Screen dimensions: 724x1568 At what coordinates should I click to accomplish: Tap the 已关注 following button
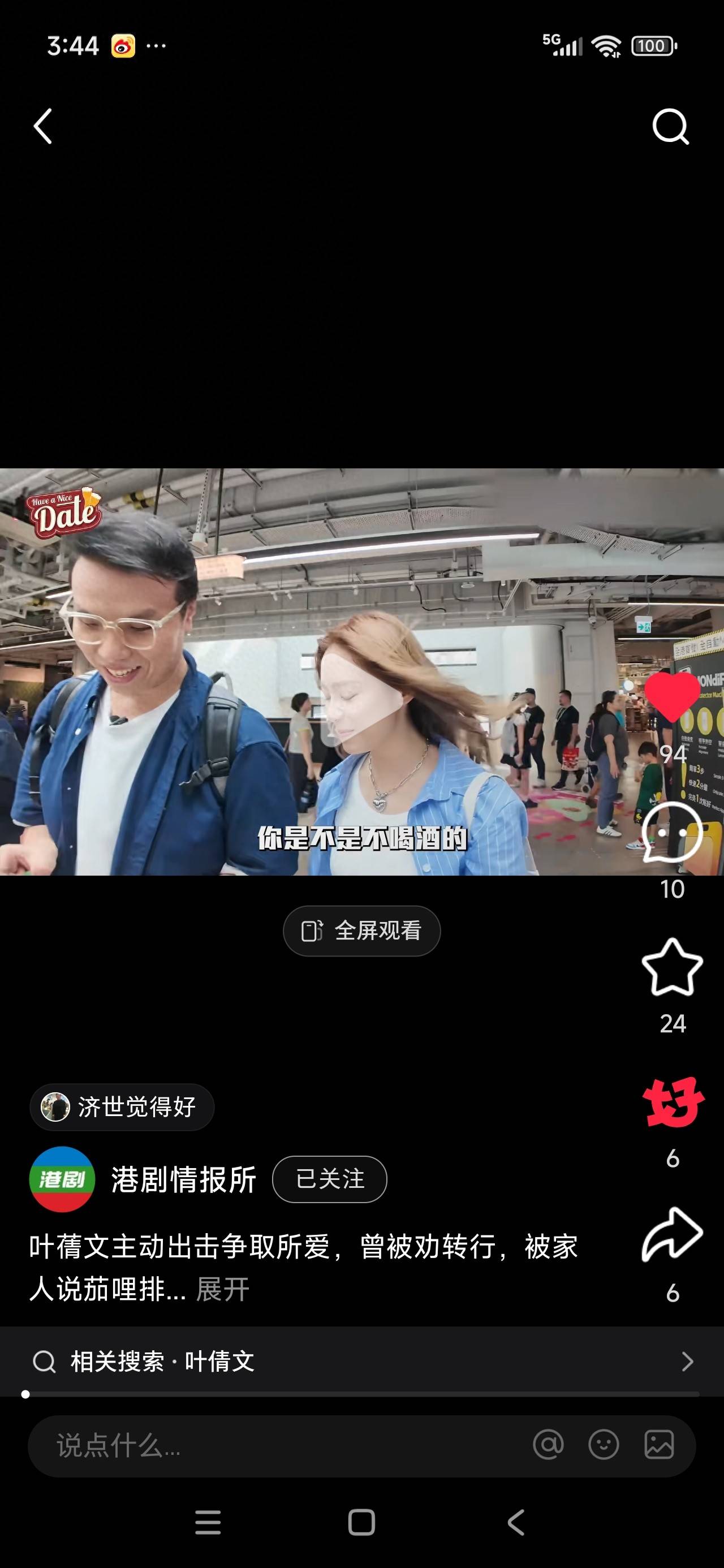[329, 1179]
